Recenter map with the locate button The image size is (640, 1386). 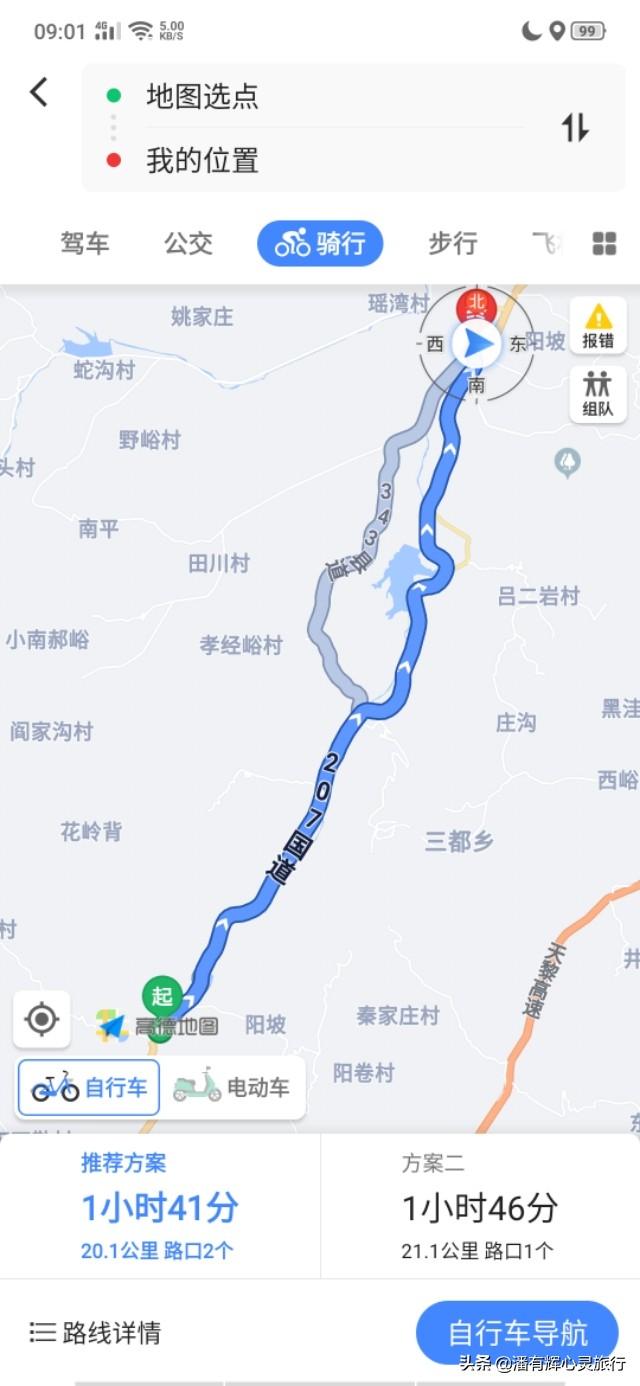(41, 1019)
